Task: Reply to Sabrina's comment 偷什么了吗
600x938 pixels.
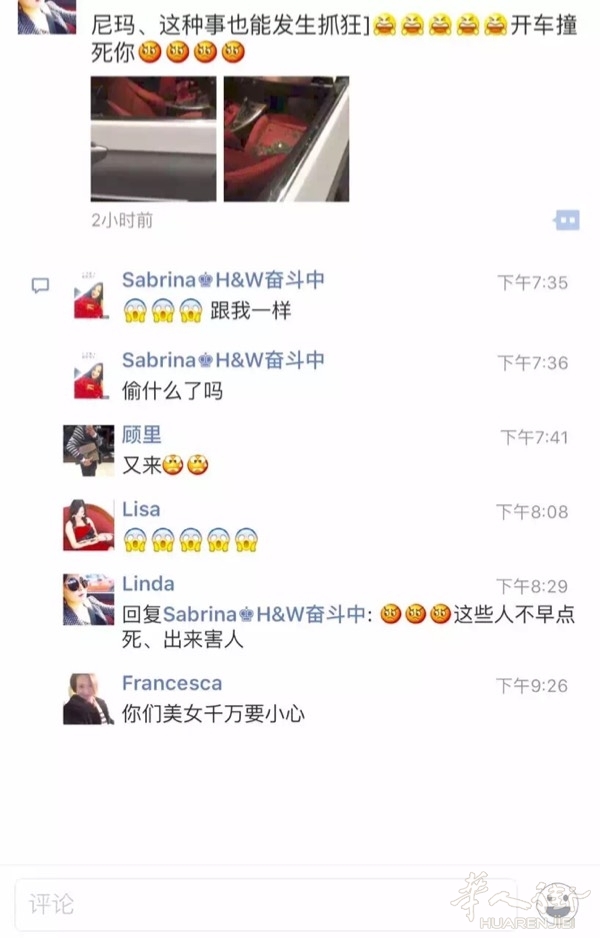Action: click(172, 391)
